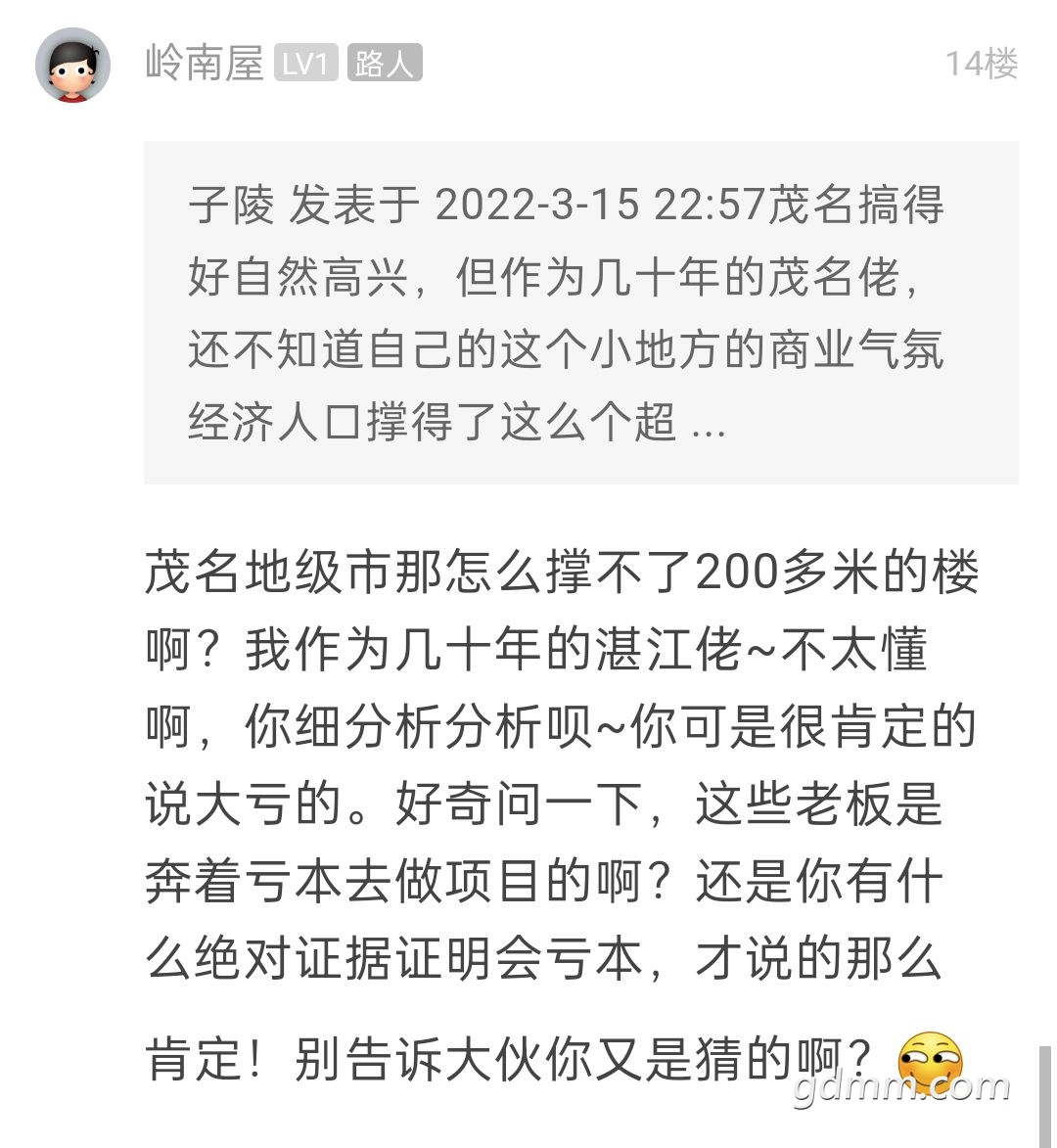
Task: Open 岭南屋's profile avatar
Action: 72,65
